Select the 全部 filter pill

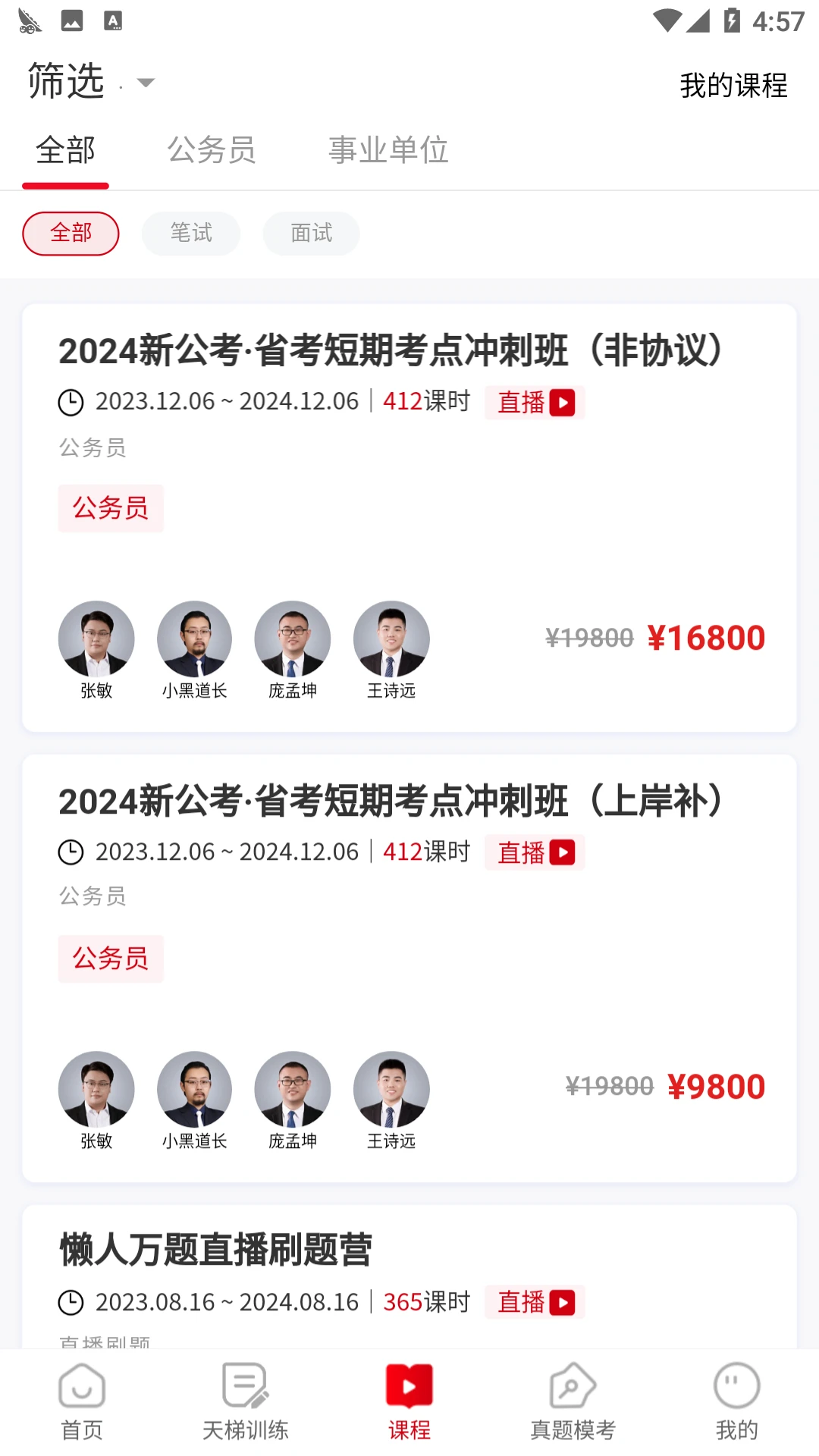tap(71, 234)
